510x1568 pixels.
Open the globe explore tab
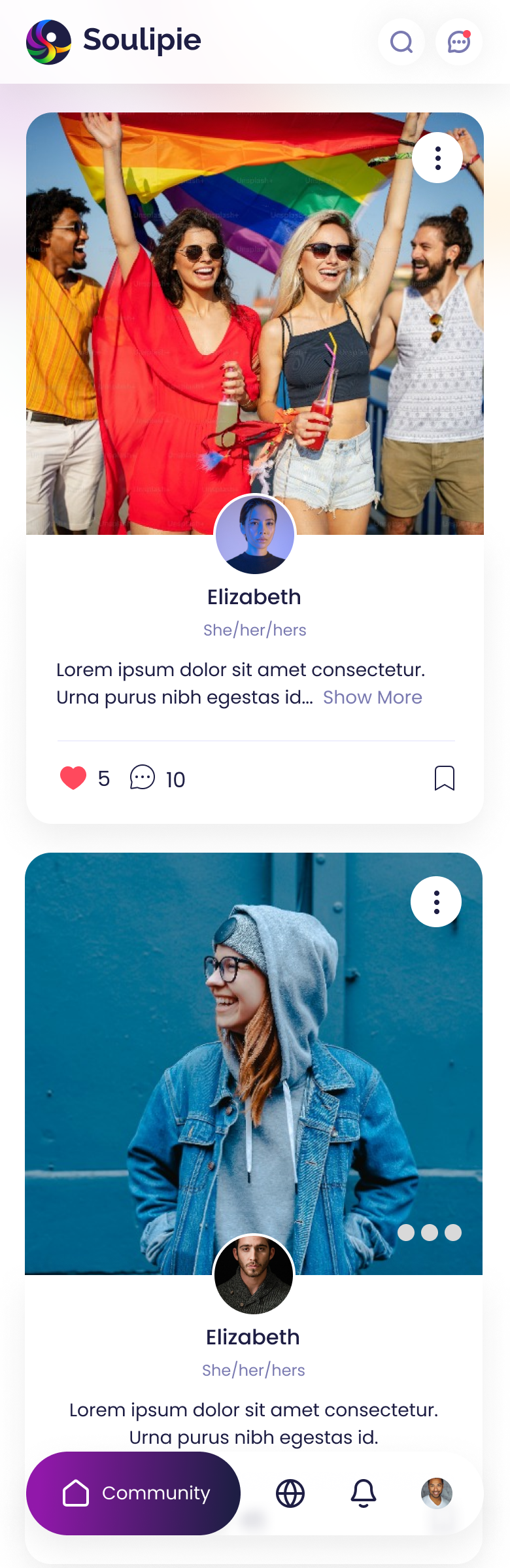[290, 1493]
